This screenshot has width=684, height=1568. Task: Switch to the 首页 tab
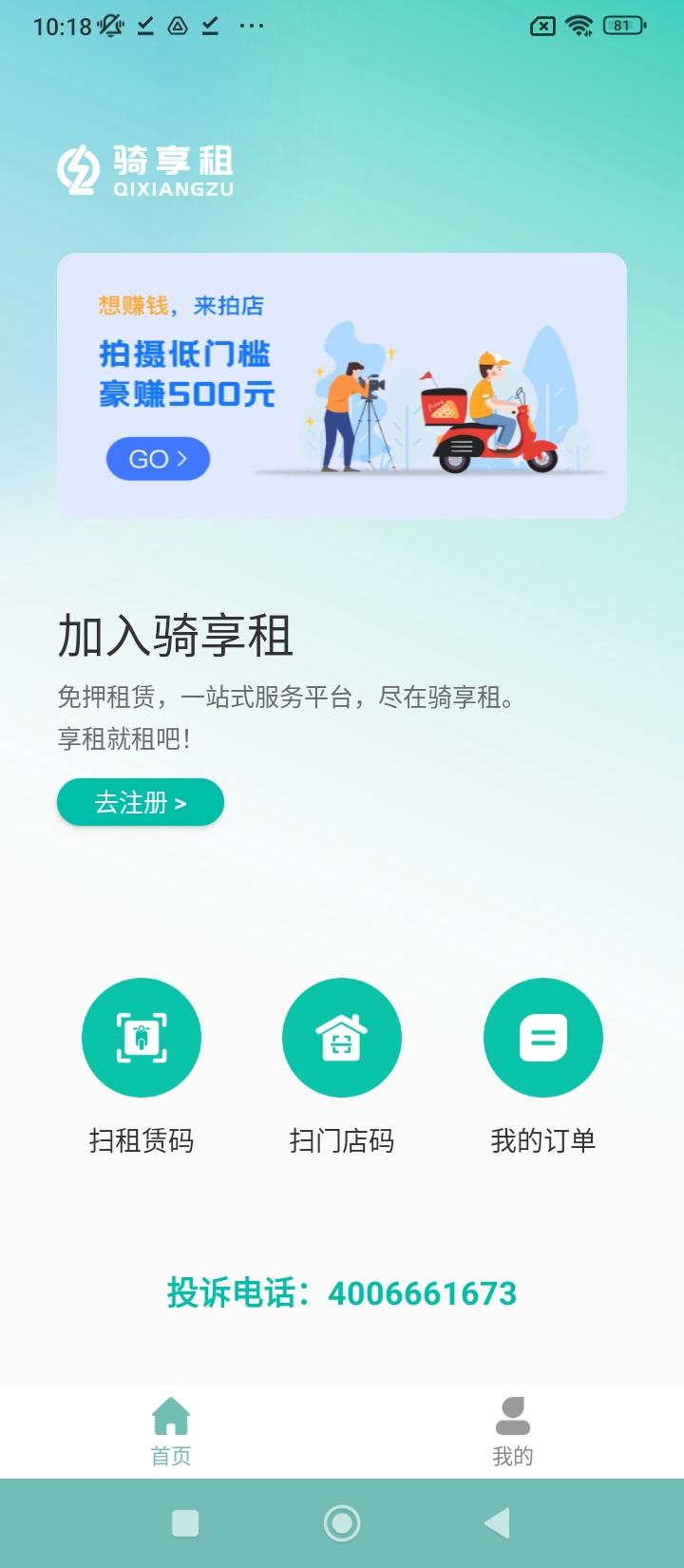[171, 1431]
